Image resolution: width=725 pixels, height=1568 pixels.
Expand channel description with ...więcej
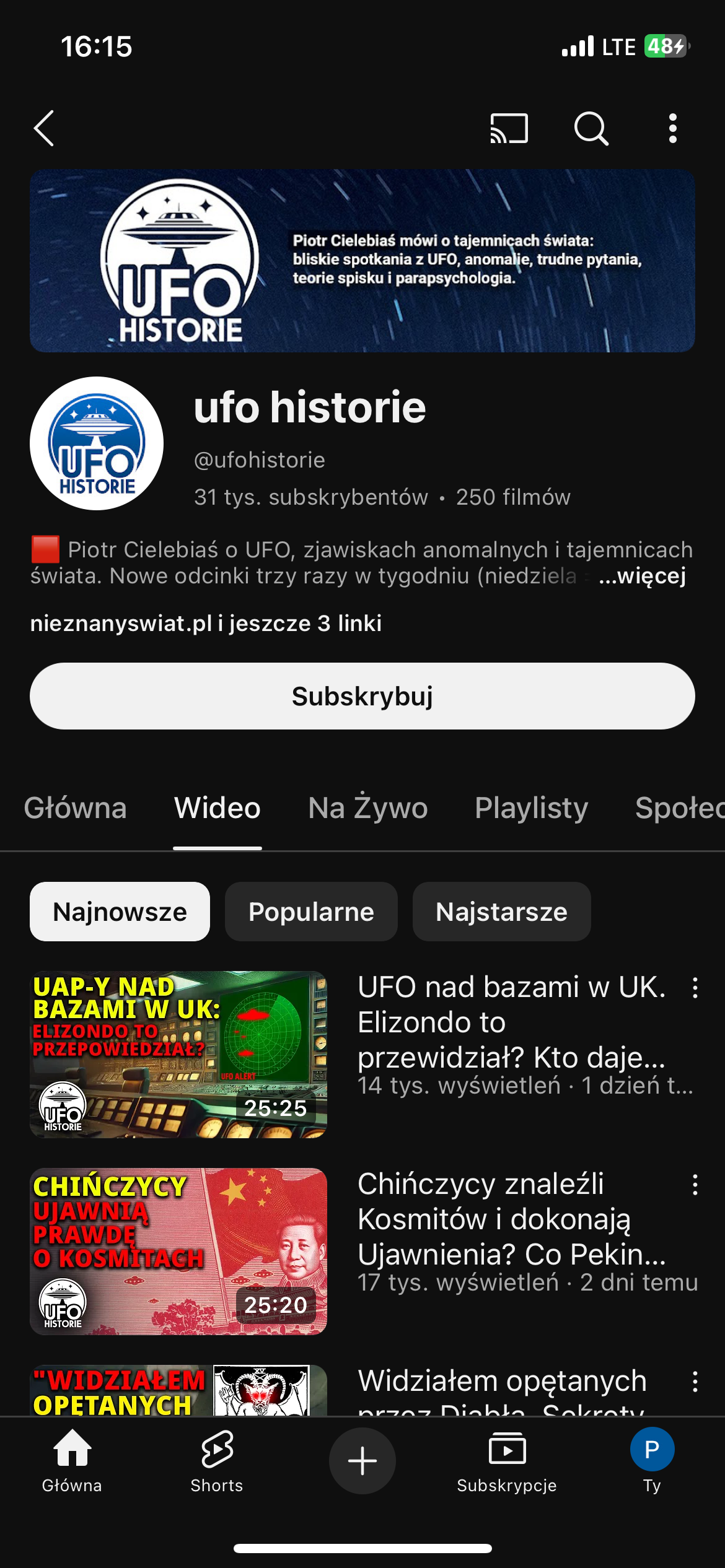[643, 576]
